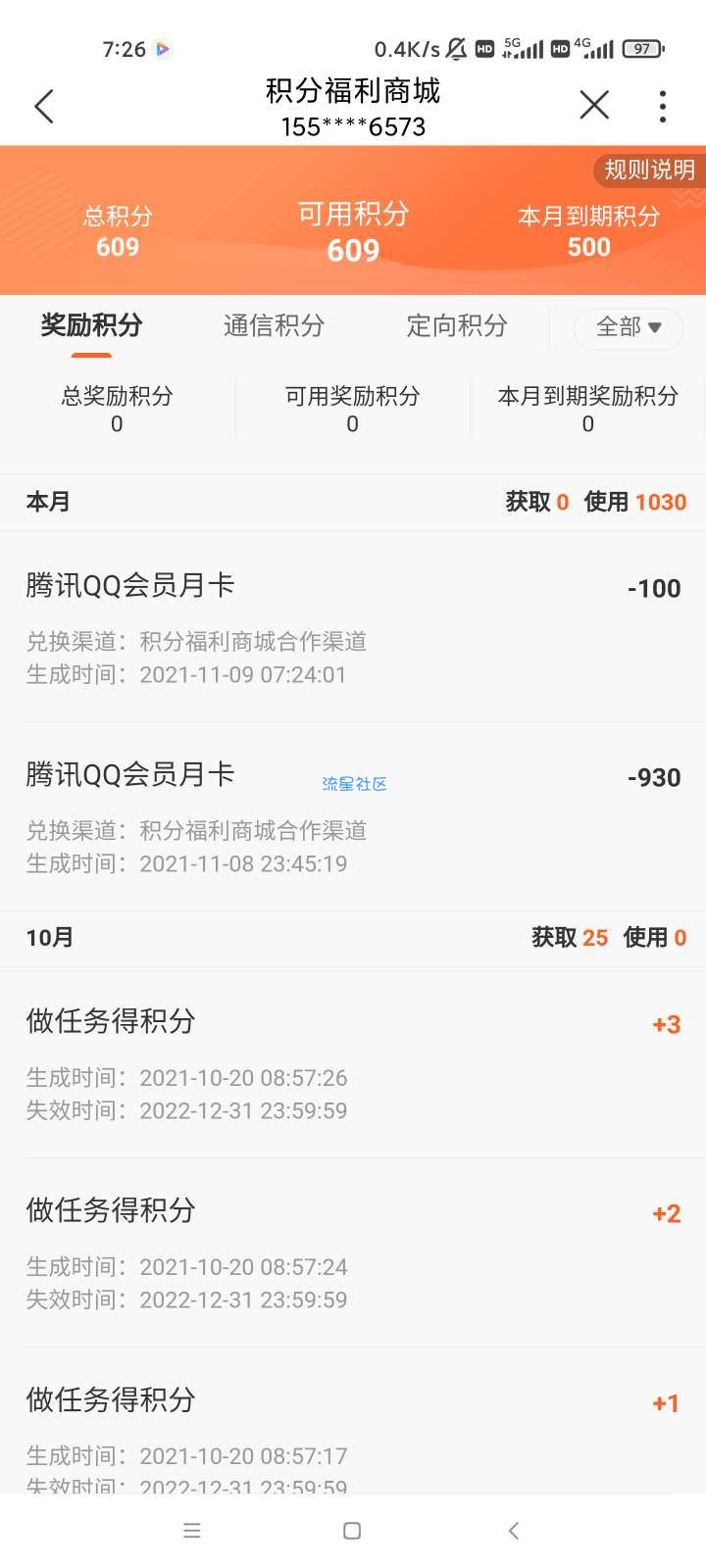The width and height of the screenshot is (706, 1568).
Task: Expand the 全部 filter dropdown
Action: (x=629, y=327)
